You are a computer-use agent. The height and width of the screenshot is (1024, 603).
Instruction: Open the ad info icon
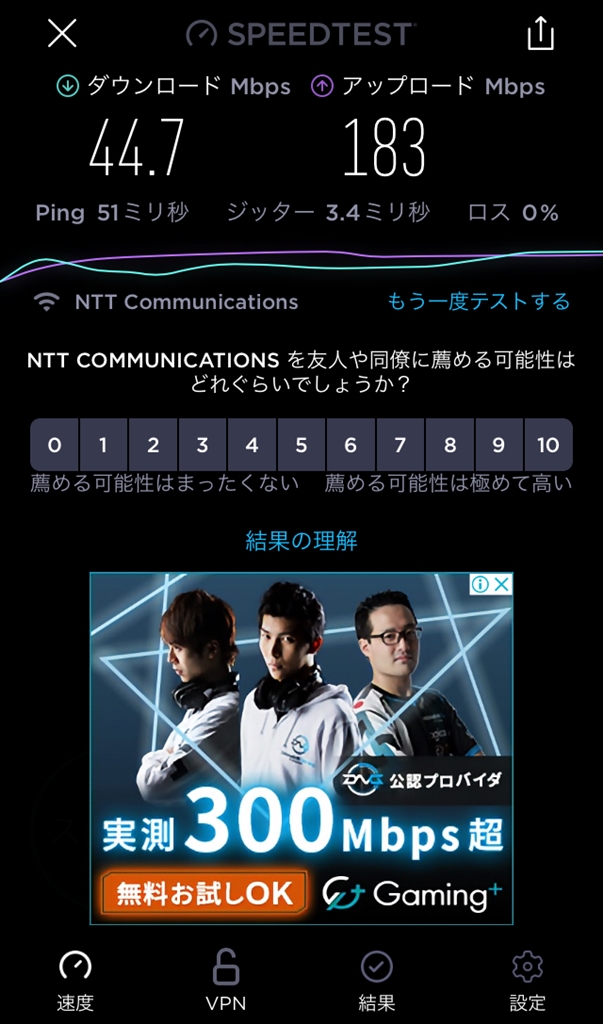480,584
